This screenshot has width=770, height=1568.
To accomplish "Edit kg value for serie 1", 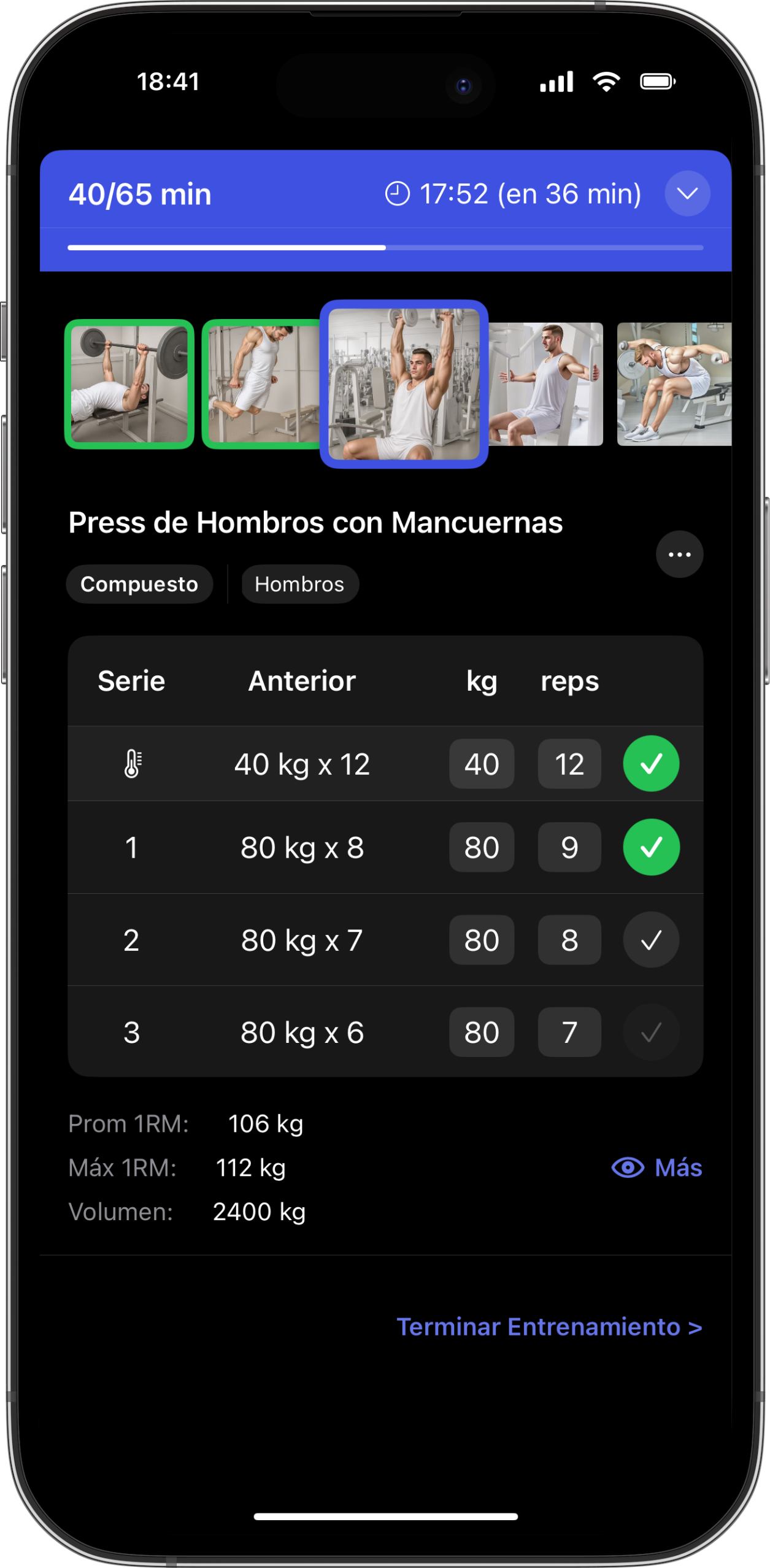I will point(482,847).
